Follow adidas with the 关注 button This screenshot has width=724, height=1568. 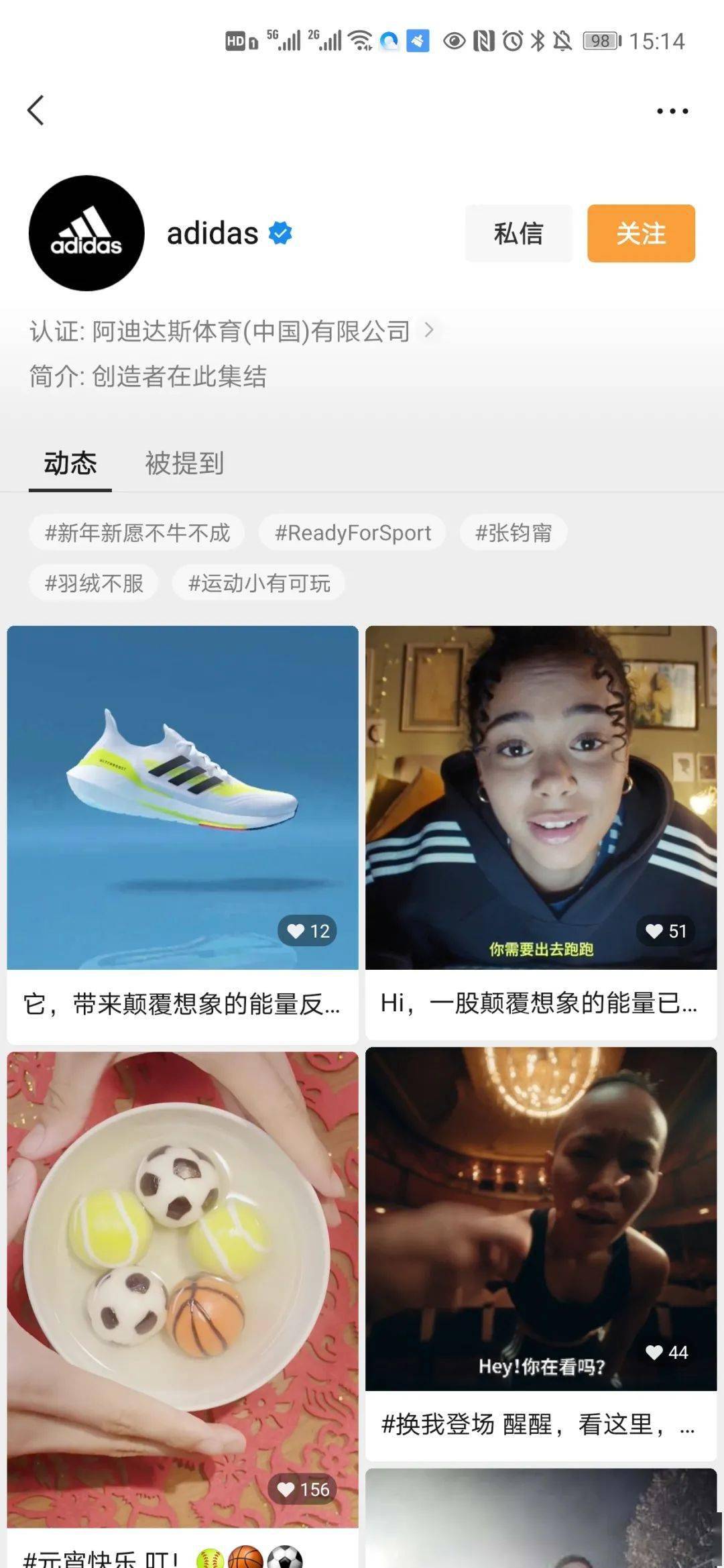click(641, 233)
